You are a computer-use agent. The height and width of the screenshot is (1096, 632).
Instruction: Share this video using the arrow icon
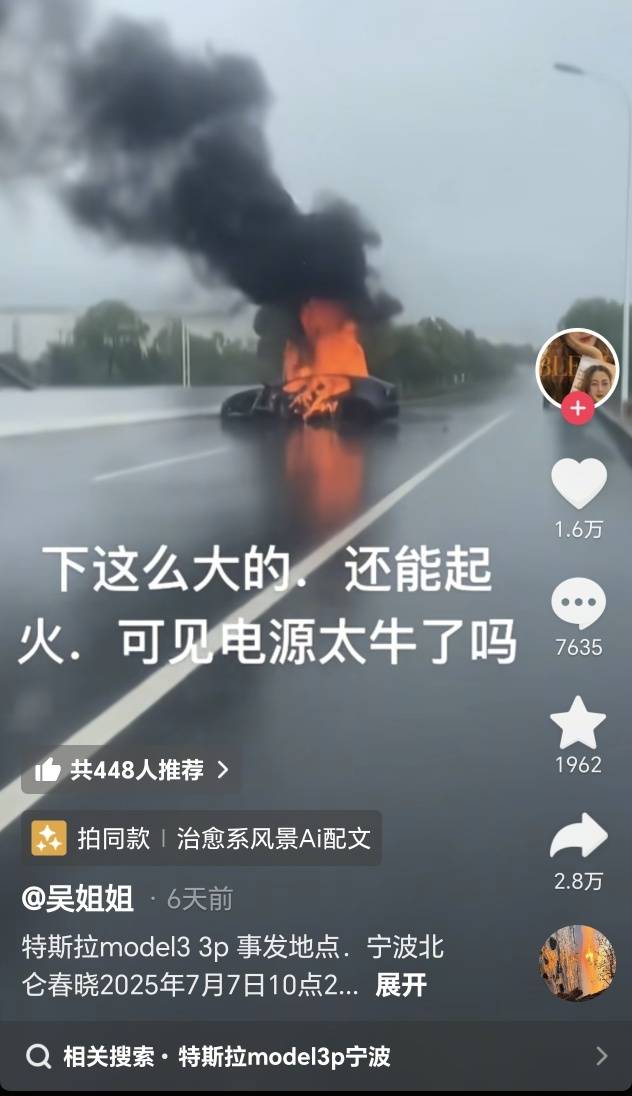[x=578, y=836]
